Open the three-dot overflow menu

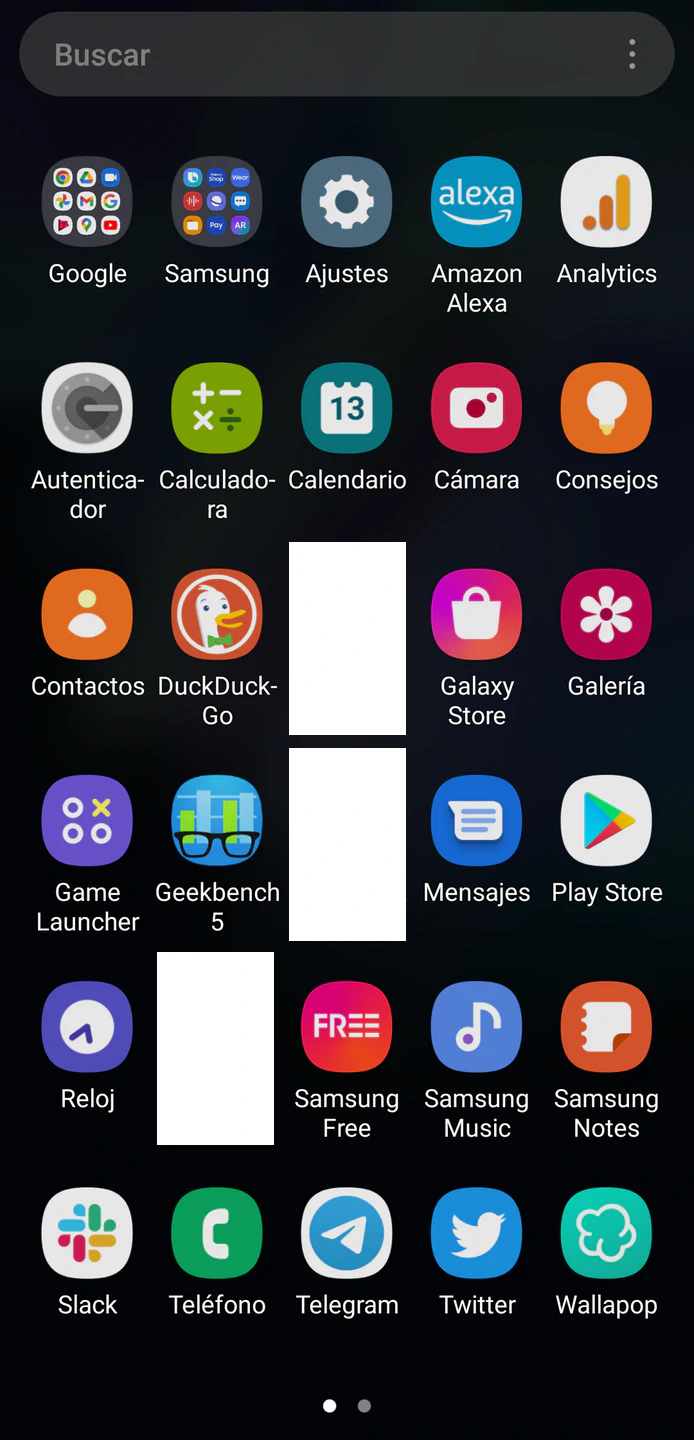click(632, 54)
